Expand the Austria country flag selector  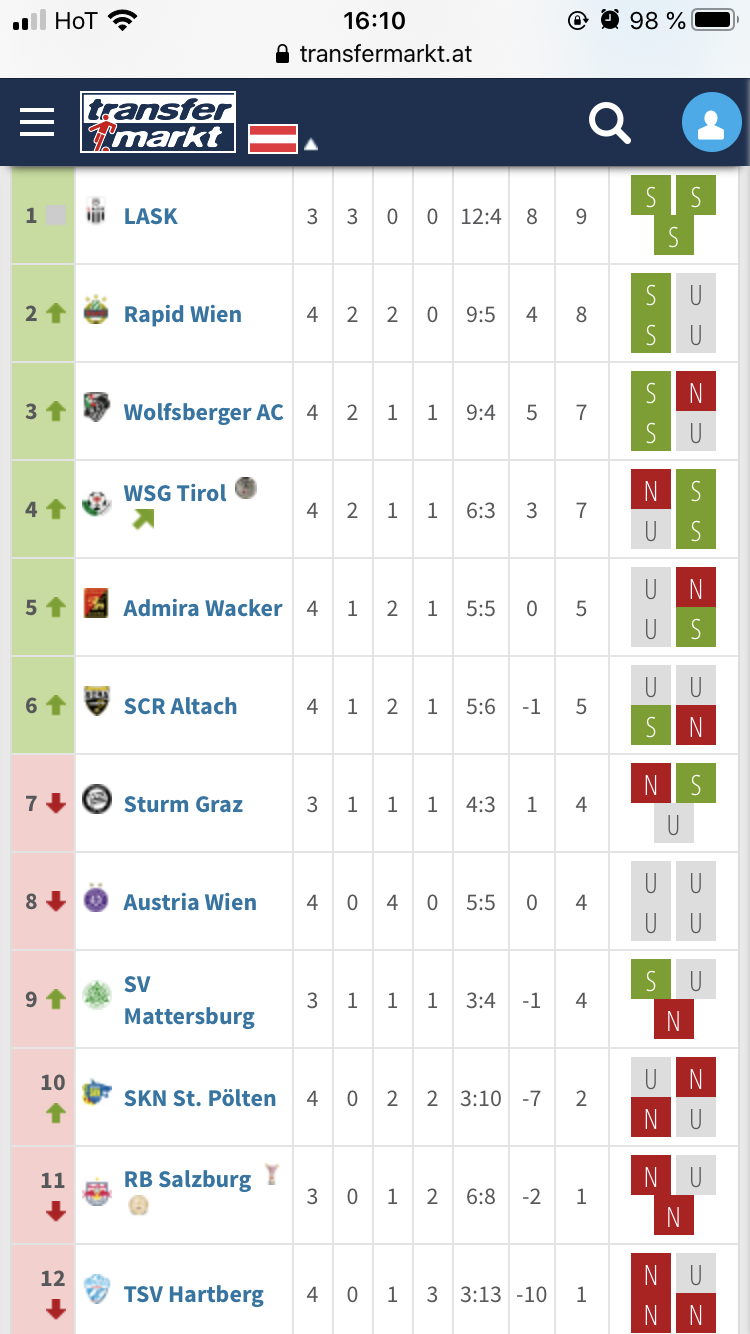coord(283,139)
